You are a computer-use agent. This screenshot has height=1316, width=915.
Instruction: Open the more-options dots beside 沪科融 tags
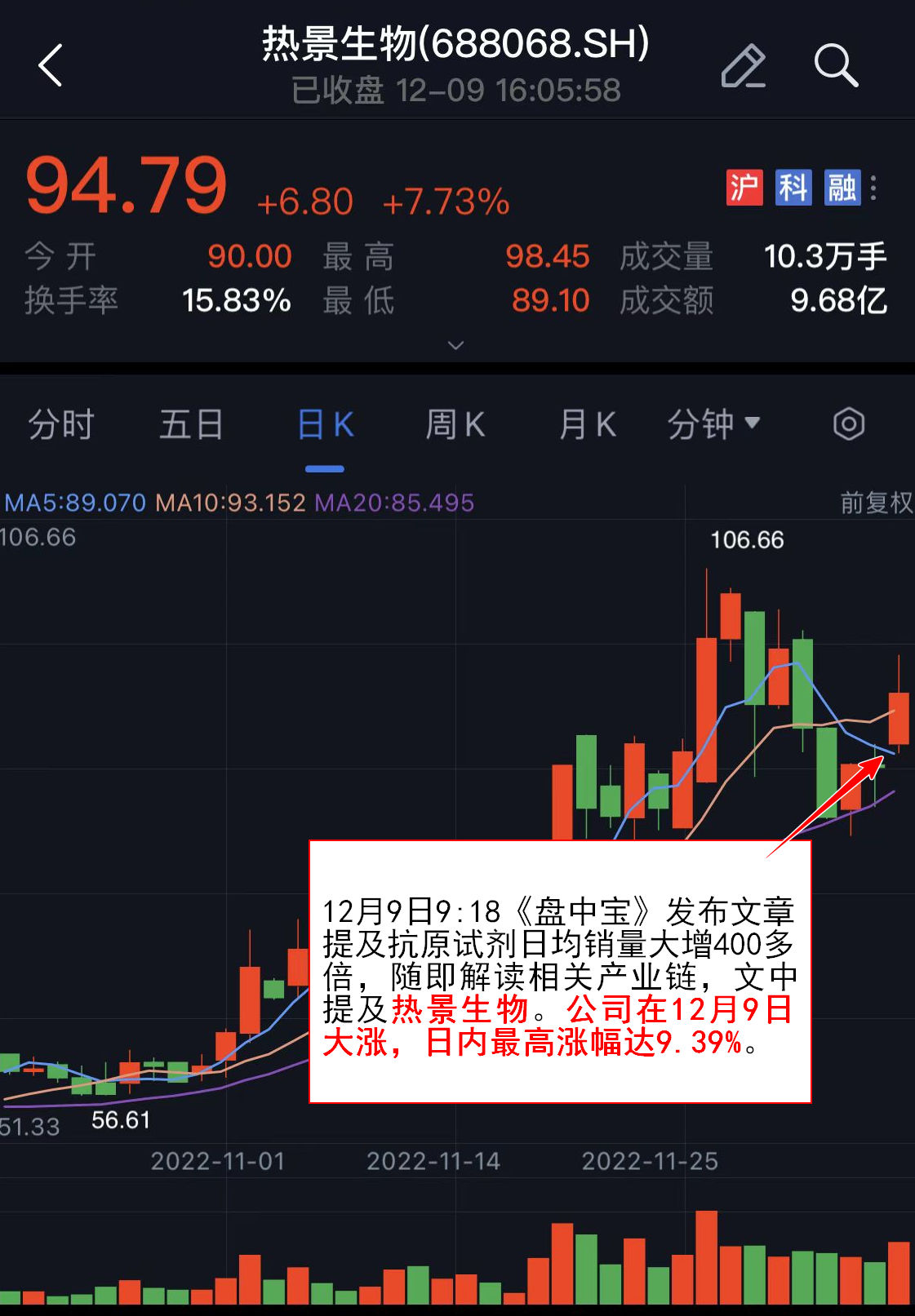coord(873,188)
